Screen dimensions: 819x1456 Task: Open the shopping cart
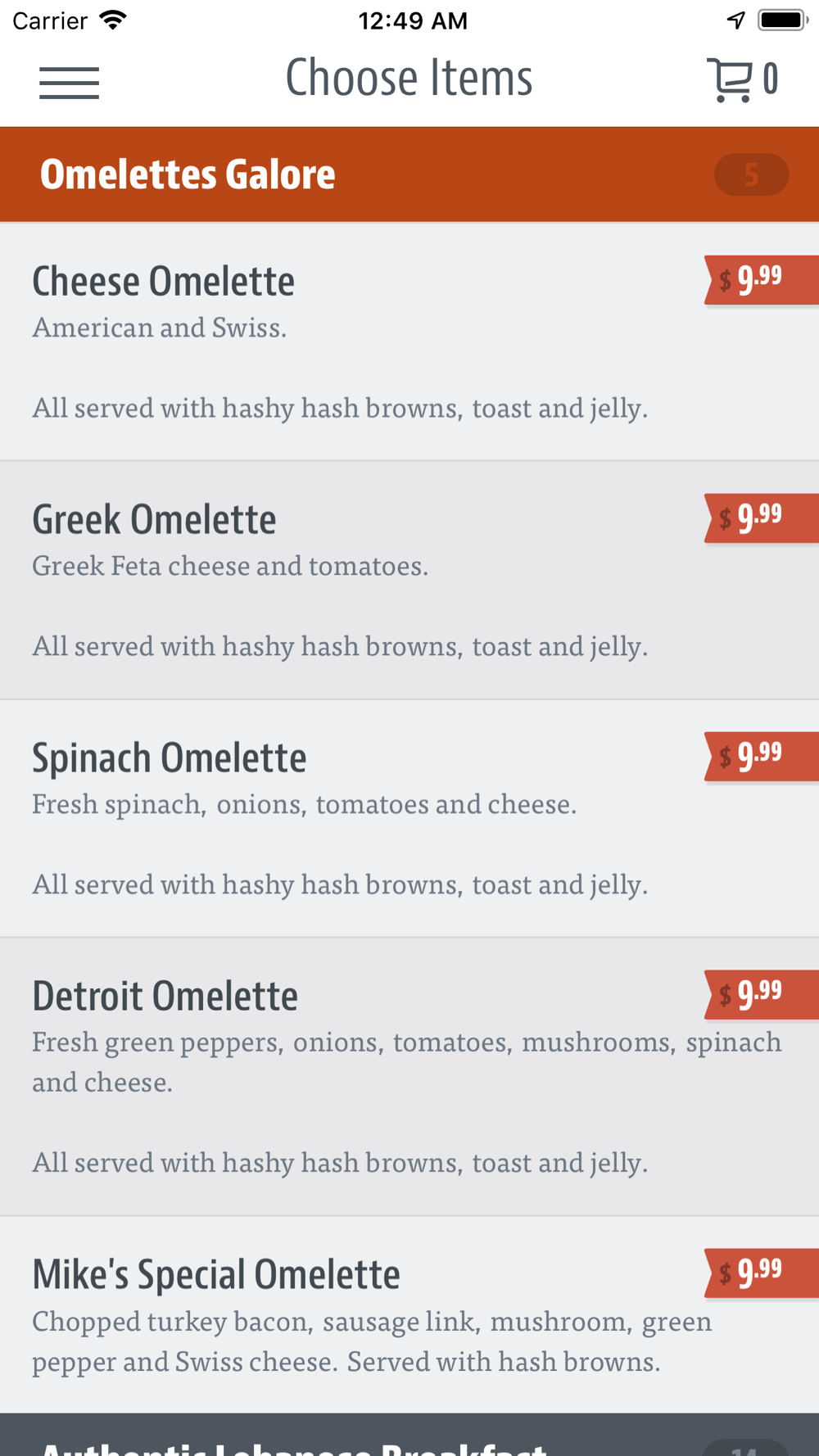tap(742, 80)
